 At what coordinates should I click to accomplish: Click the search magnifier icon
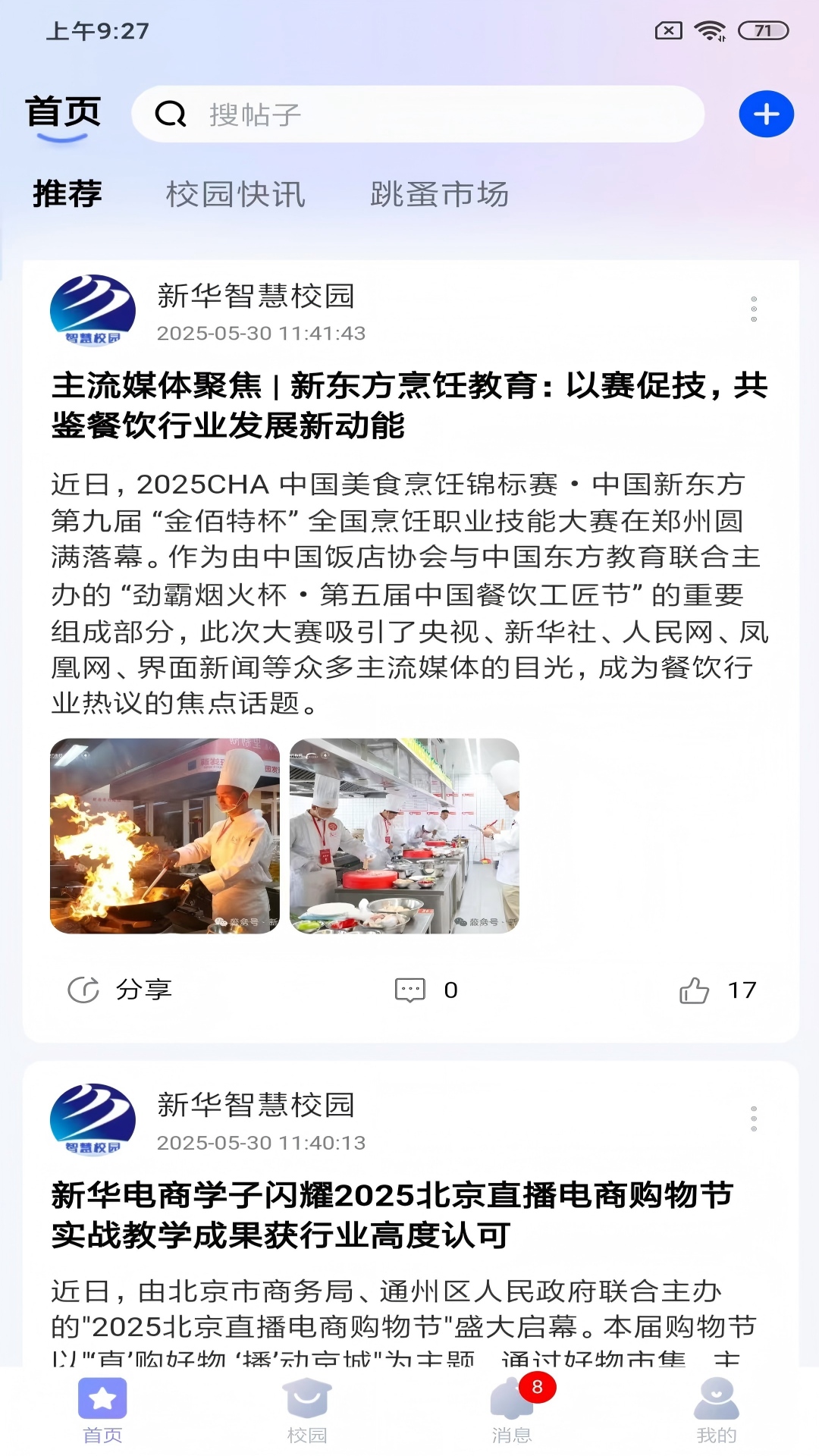click(173, 114)
